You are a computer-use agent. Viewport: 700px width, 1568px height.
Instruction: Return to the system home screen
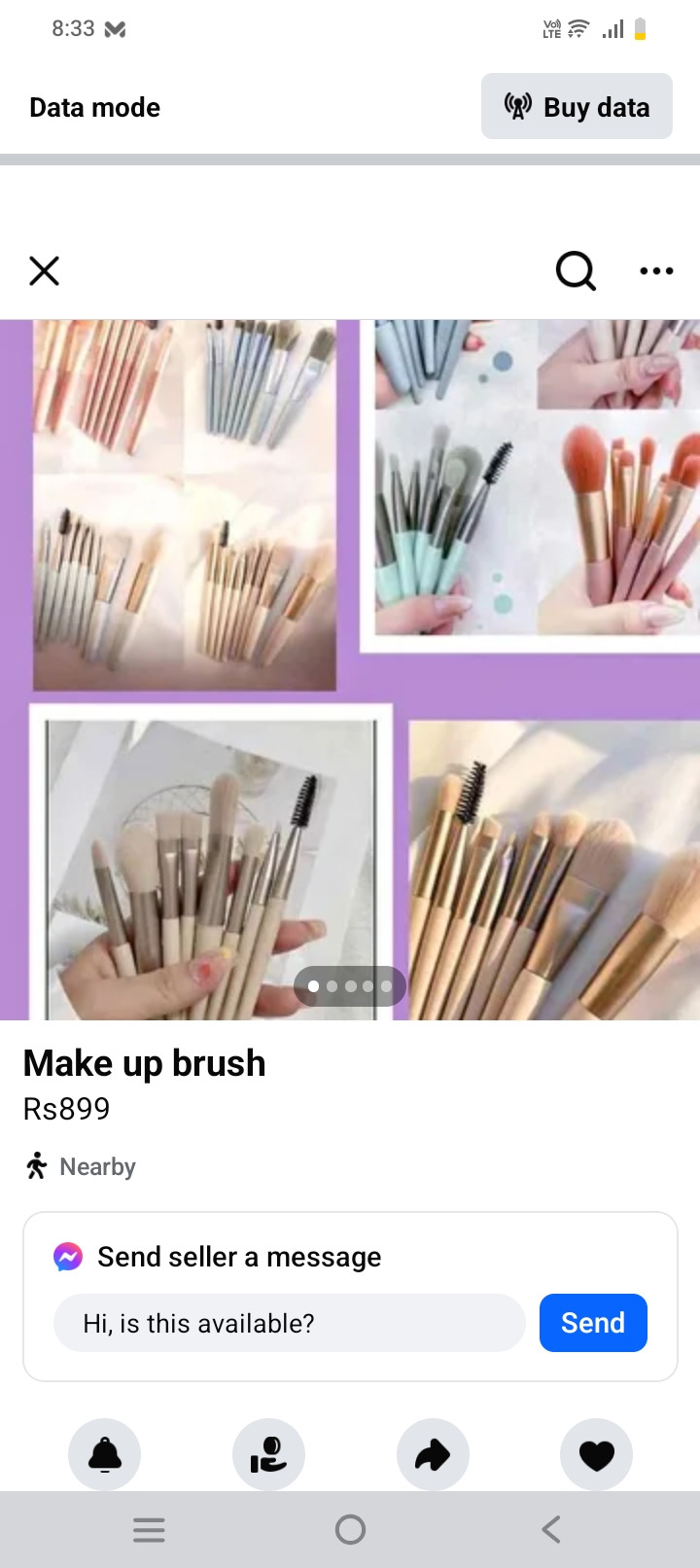coord(350,1530)
